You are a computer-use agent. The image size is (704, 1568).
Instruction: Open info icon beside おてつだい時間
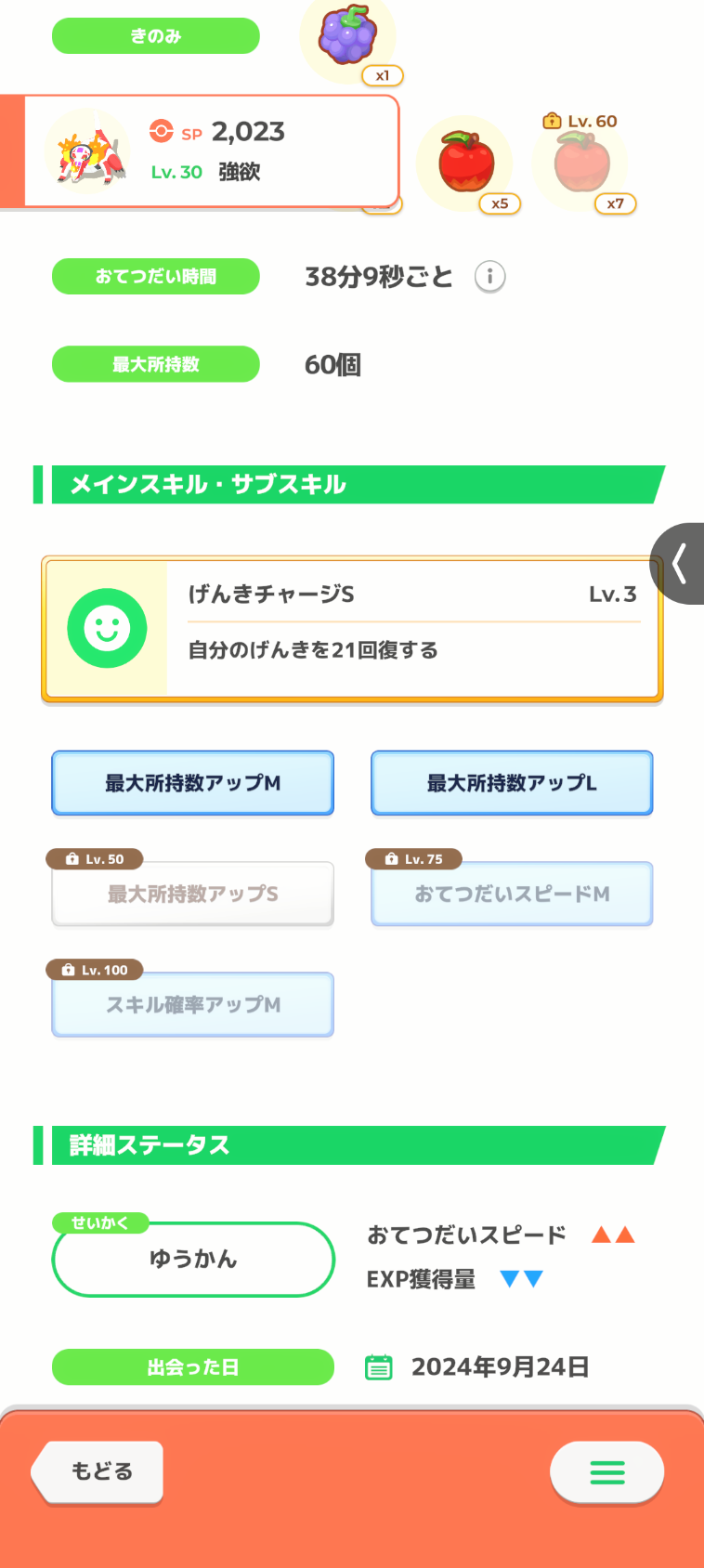click(x=489, y=276)
